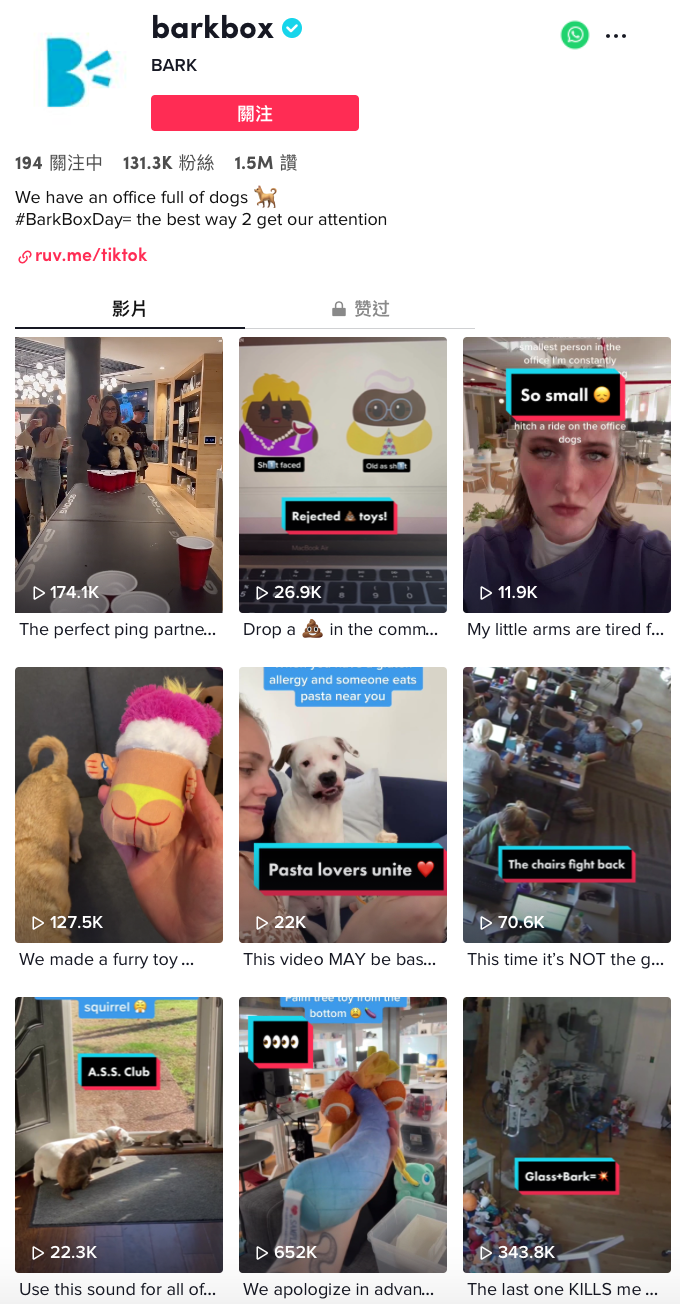Screen dimensions: 680x1304
Task: View the 194 關注中 following list
Action: (x=58, y=163)
